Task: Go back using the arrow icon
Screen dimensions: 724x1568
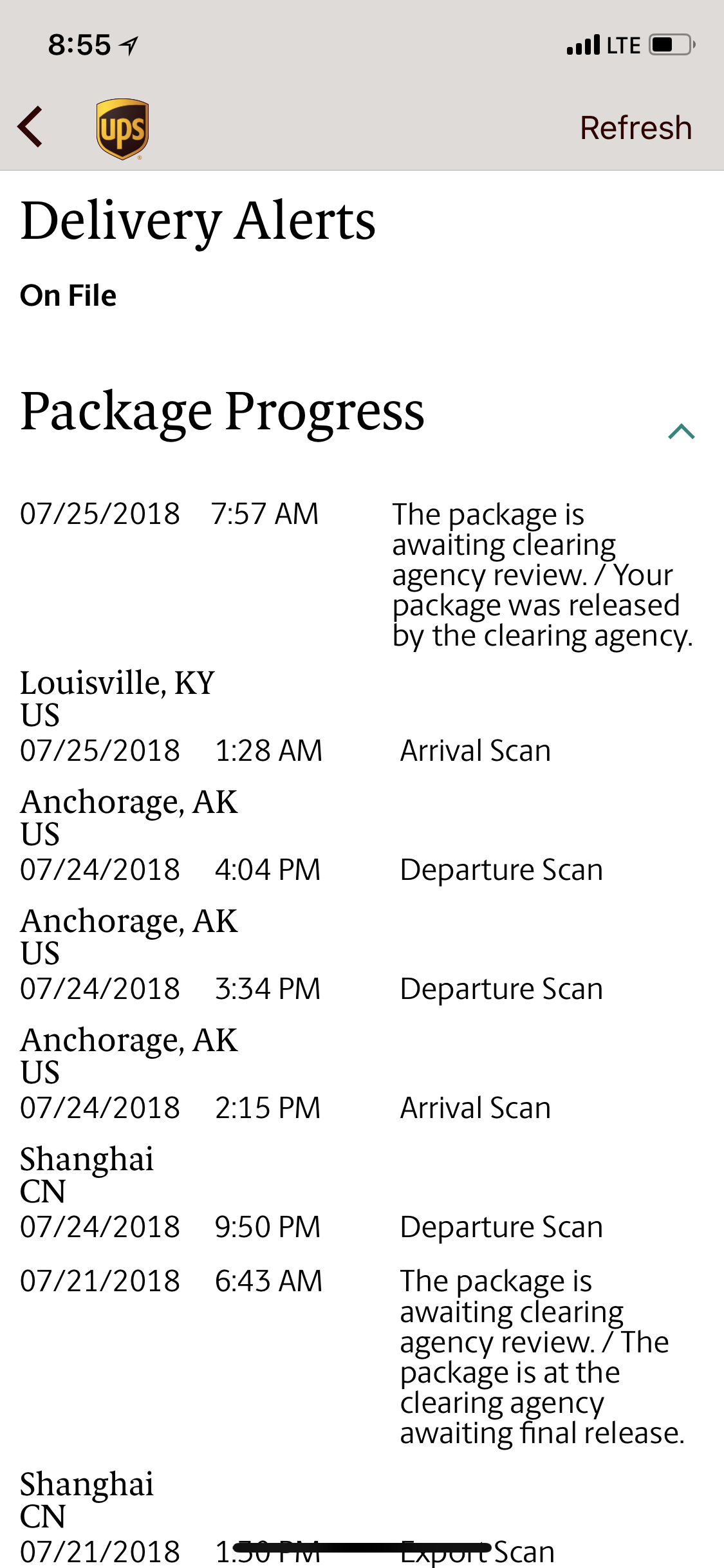Action: click(x=30, y=127)
